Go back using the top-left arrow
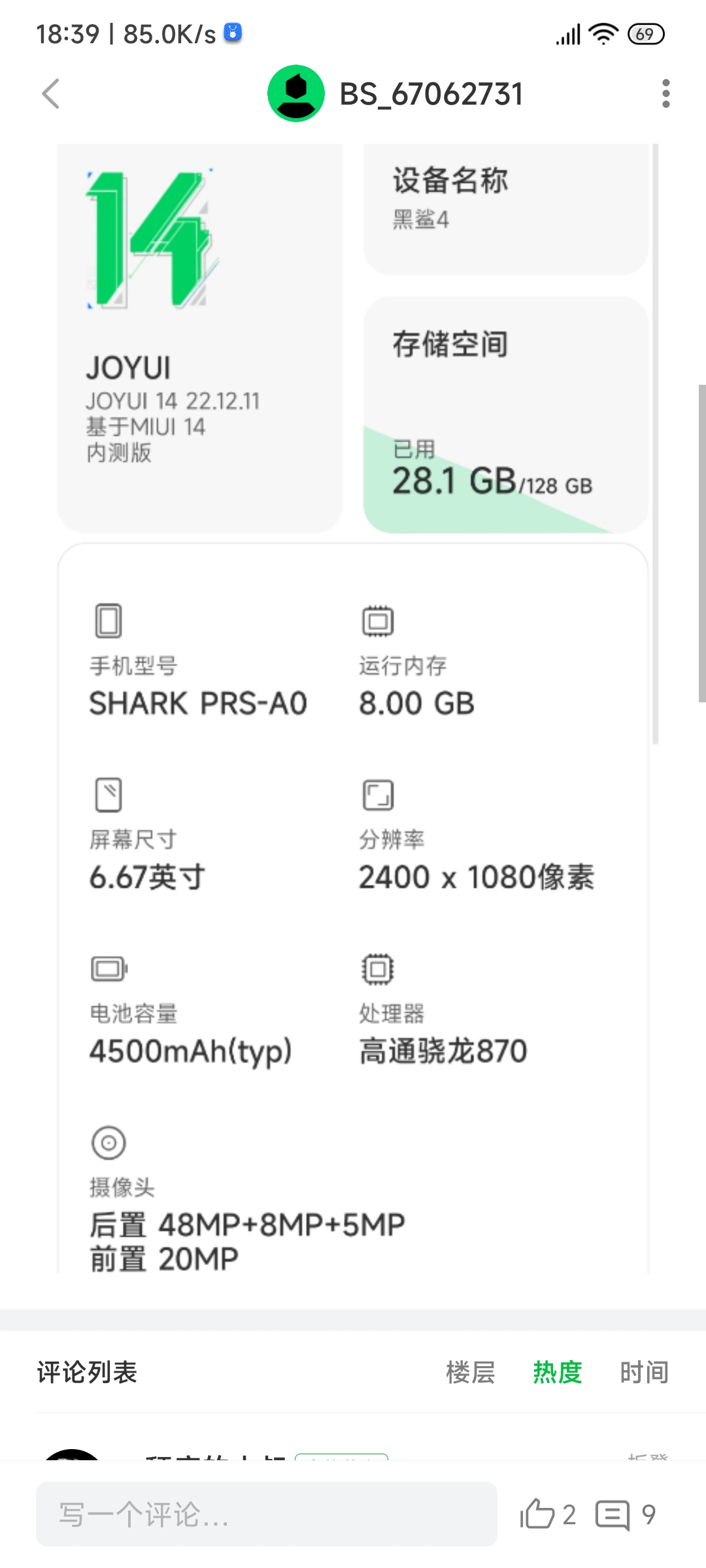The width and height of the screenshot is (706, 1568). (x=51, y=93)
